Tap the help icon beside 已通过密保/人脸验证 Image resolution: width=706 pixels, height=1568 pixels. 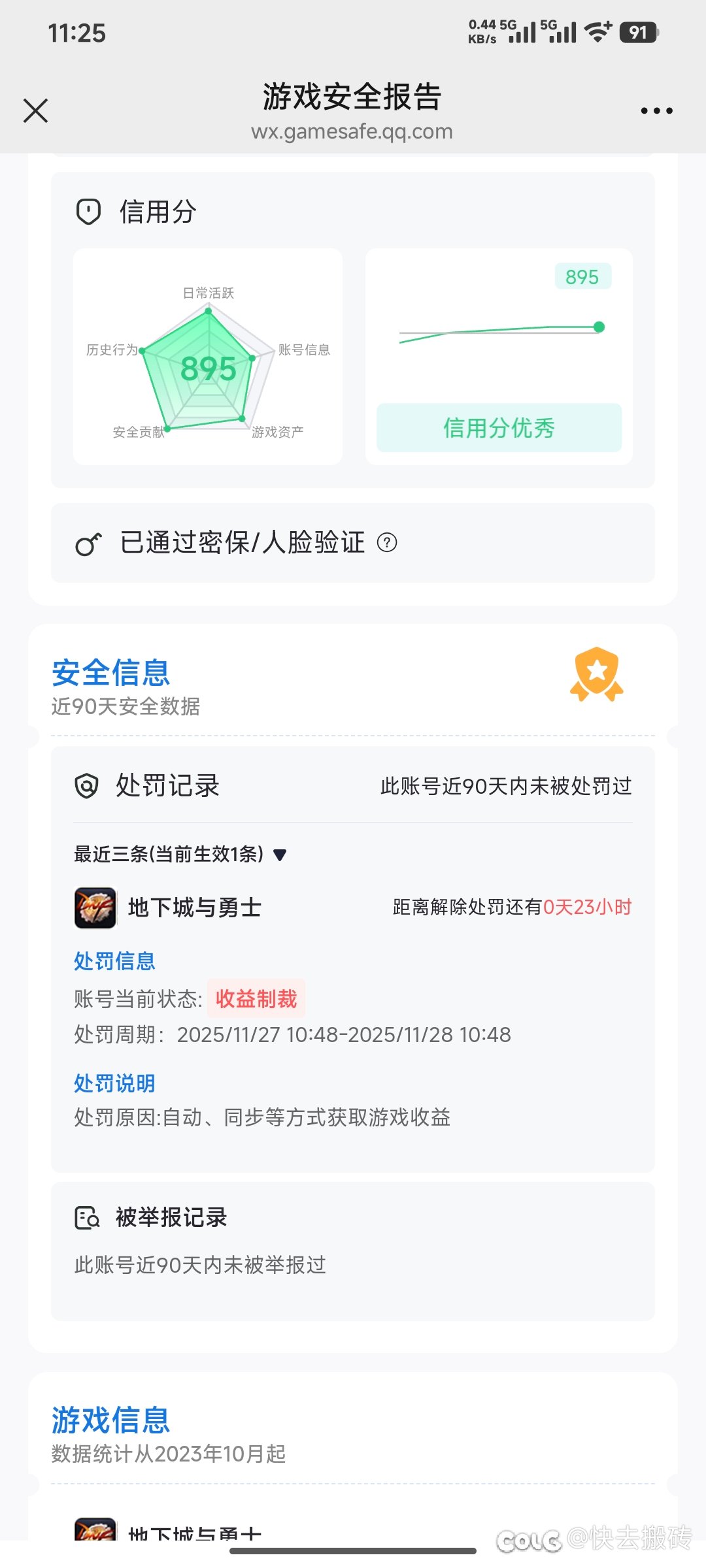coord(387,542)
